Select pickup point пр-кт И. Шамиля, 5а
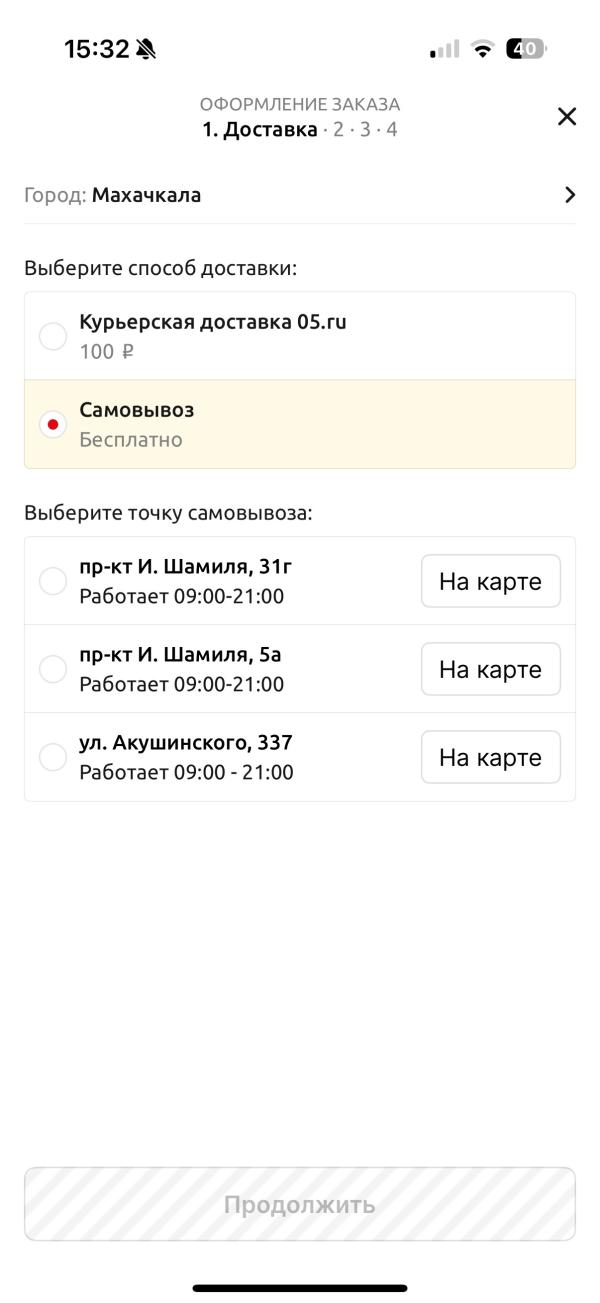 53,669
